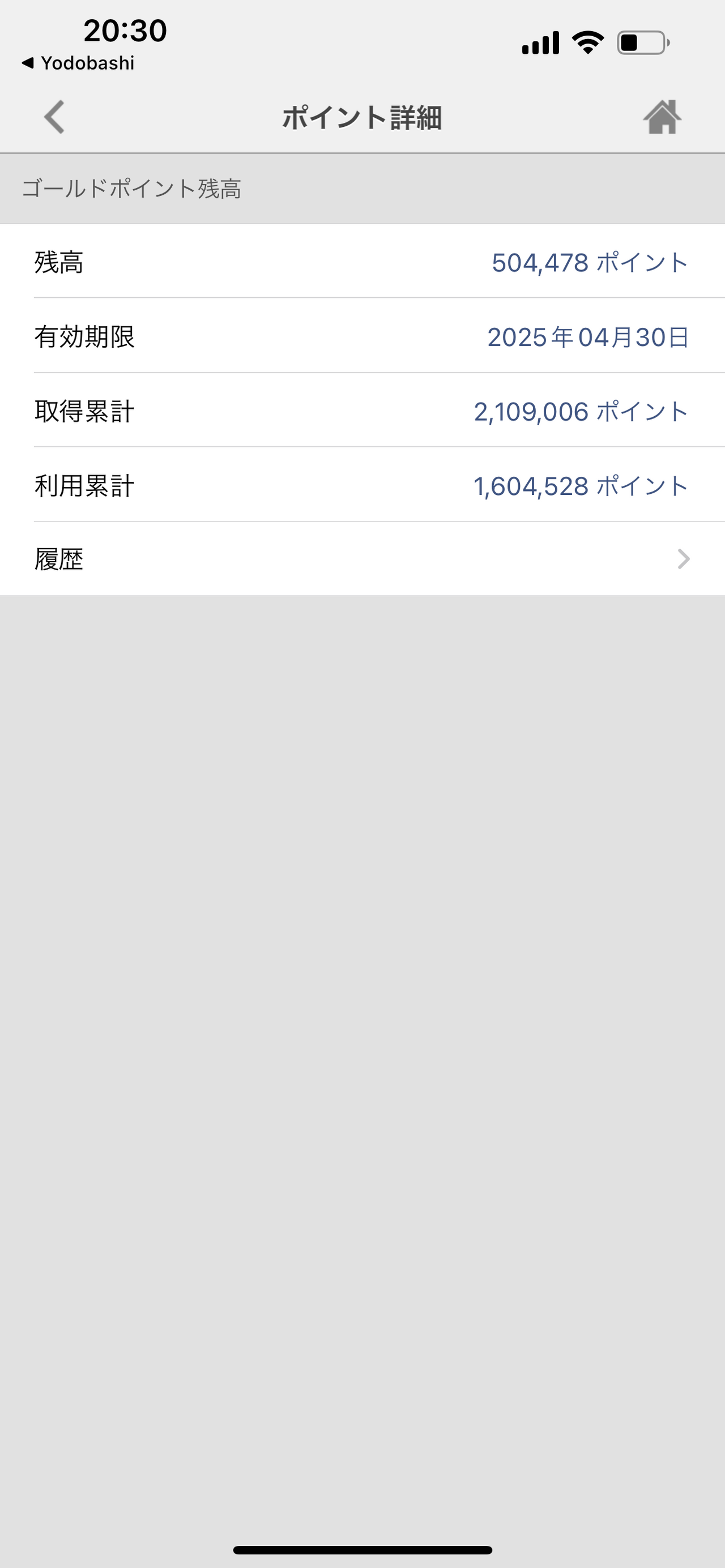Open the 履歴 points history row
725x1568 pixels.
coord(362,559)
